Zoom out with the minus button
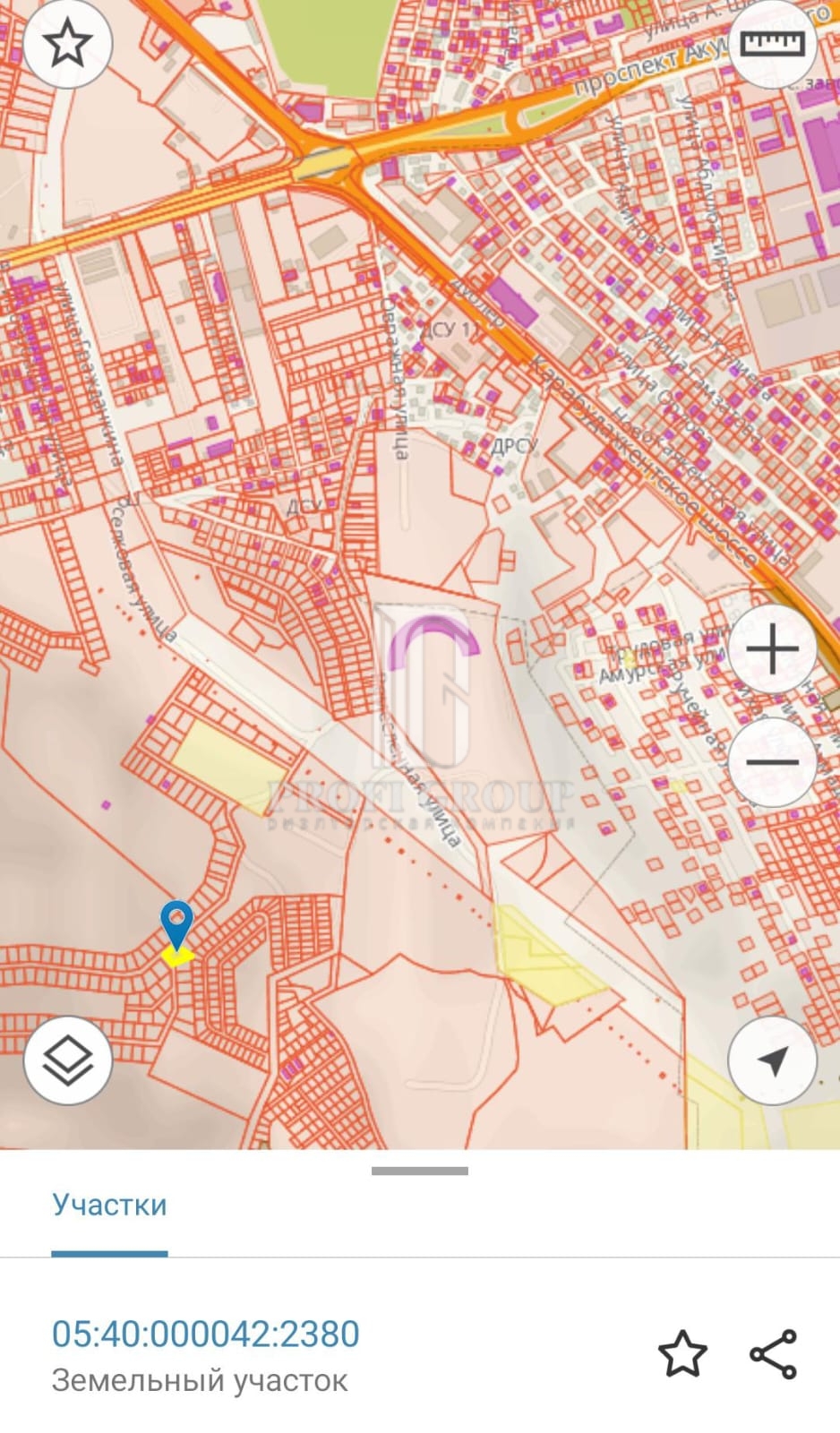Screen dimensions: 840x1433 [x=772, y=762]
